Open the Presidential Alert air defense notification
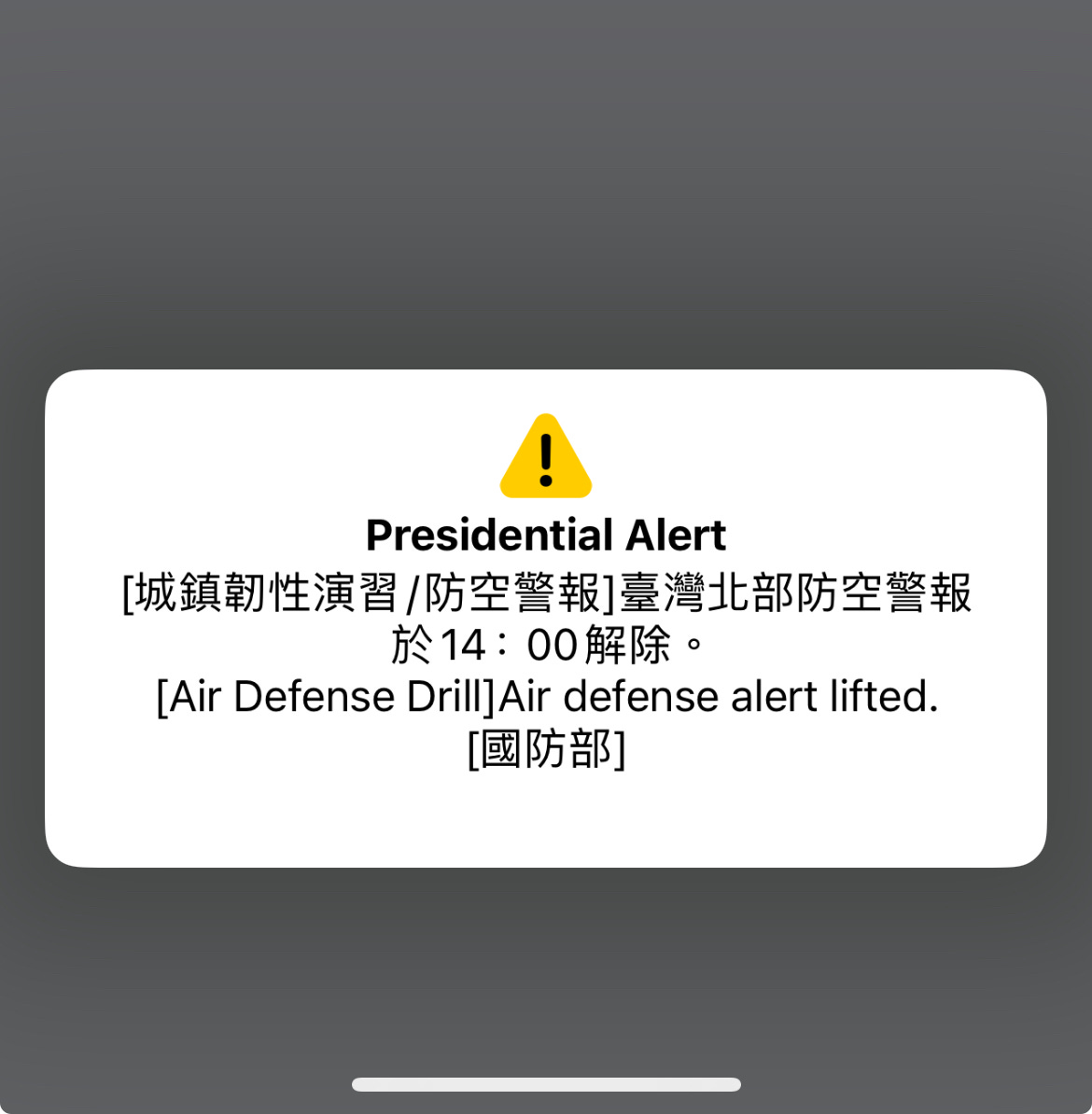The height and width of the screenshot is (1114, 1092). [x=546, y=619]
